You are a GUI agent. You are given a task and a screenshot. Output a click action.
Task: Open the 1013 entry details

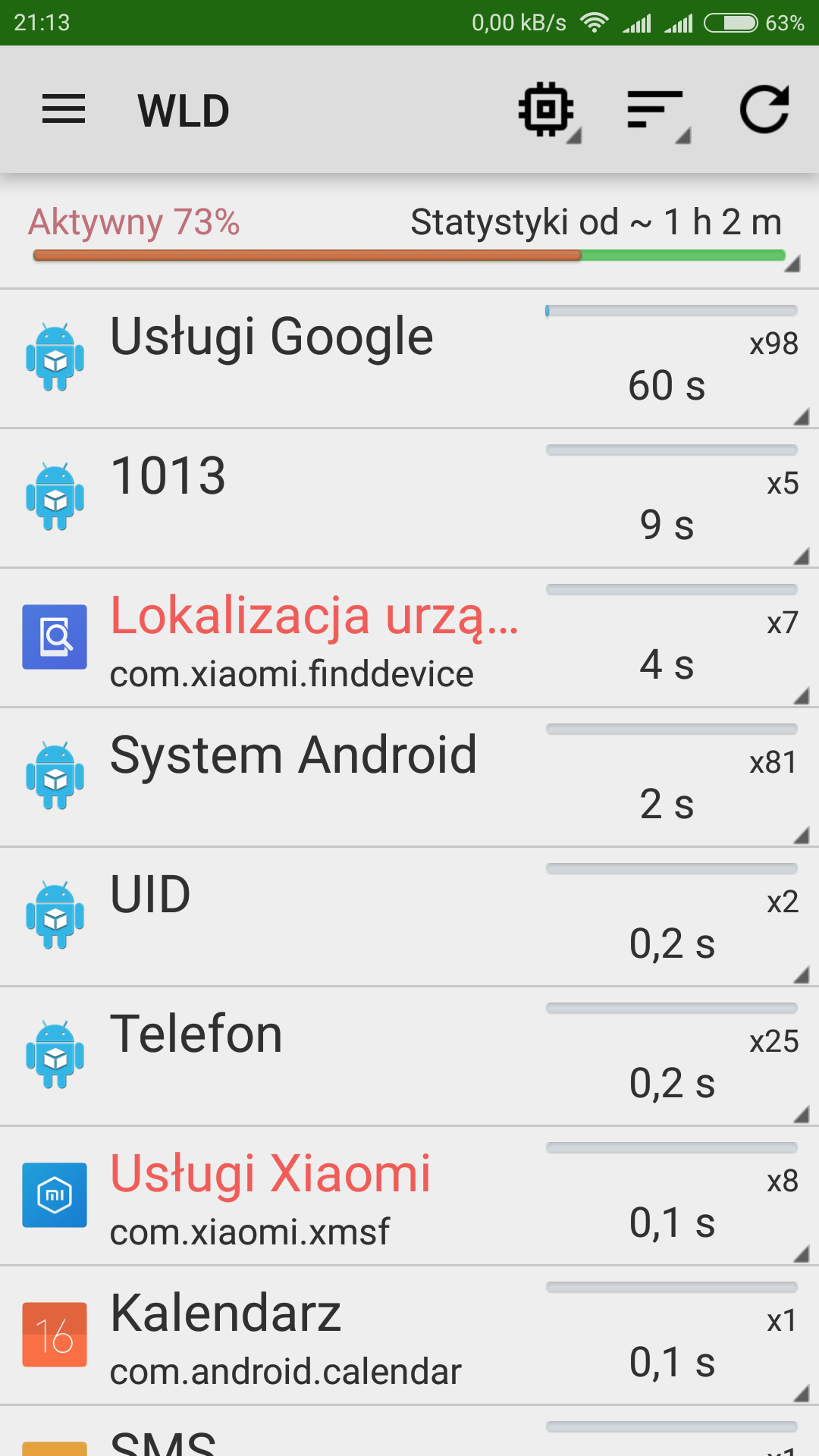point(409,497)
